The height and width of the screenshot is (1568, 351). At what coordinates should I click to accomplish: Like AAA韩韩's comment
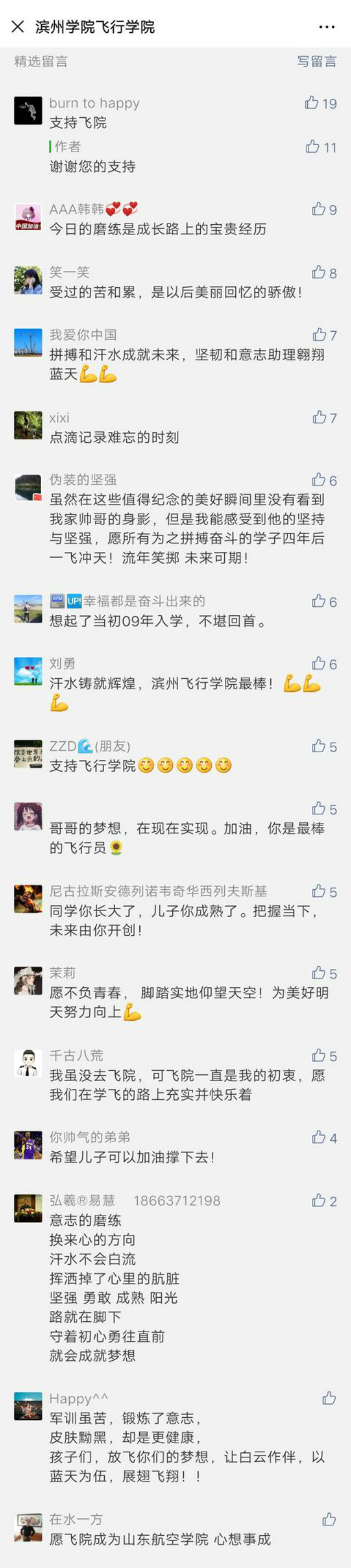[319, 209]
